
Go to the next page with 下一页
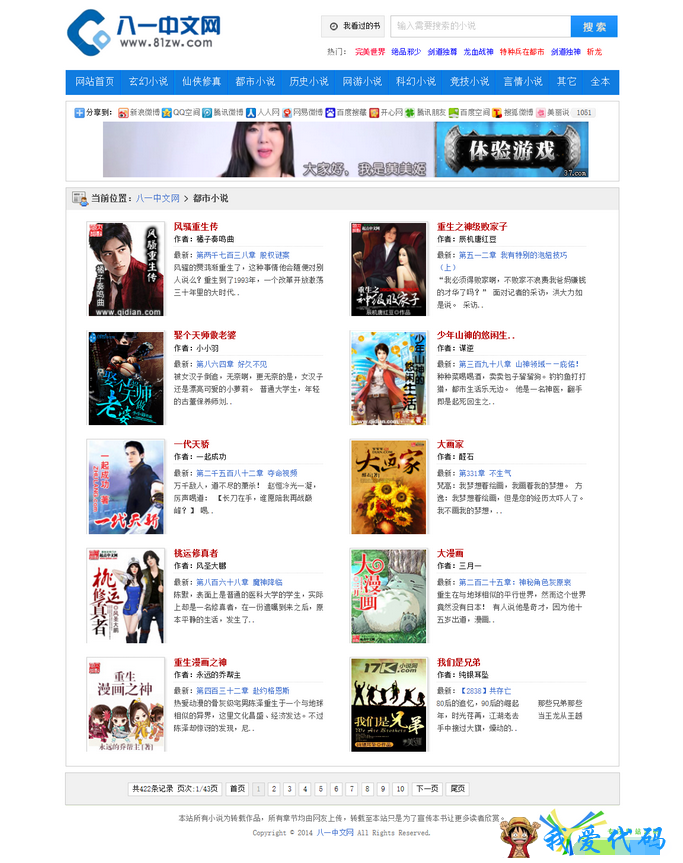pos(427,789)
